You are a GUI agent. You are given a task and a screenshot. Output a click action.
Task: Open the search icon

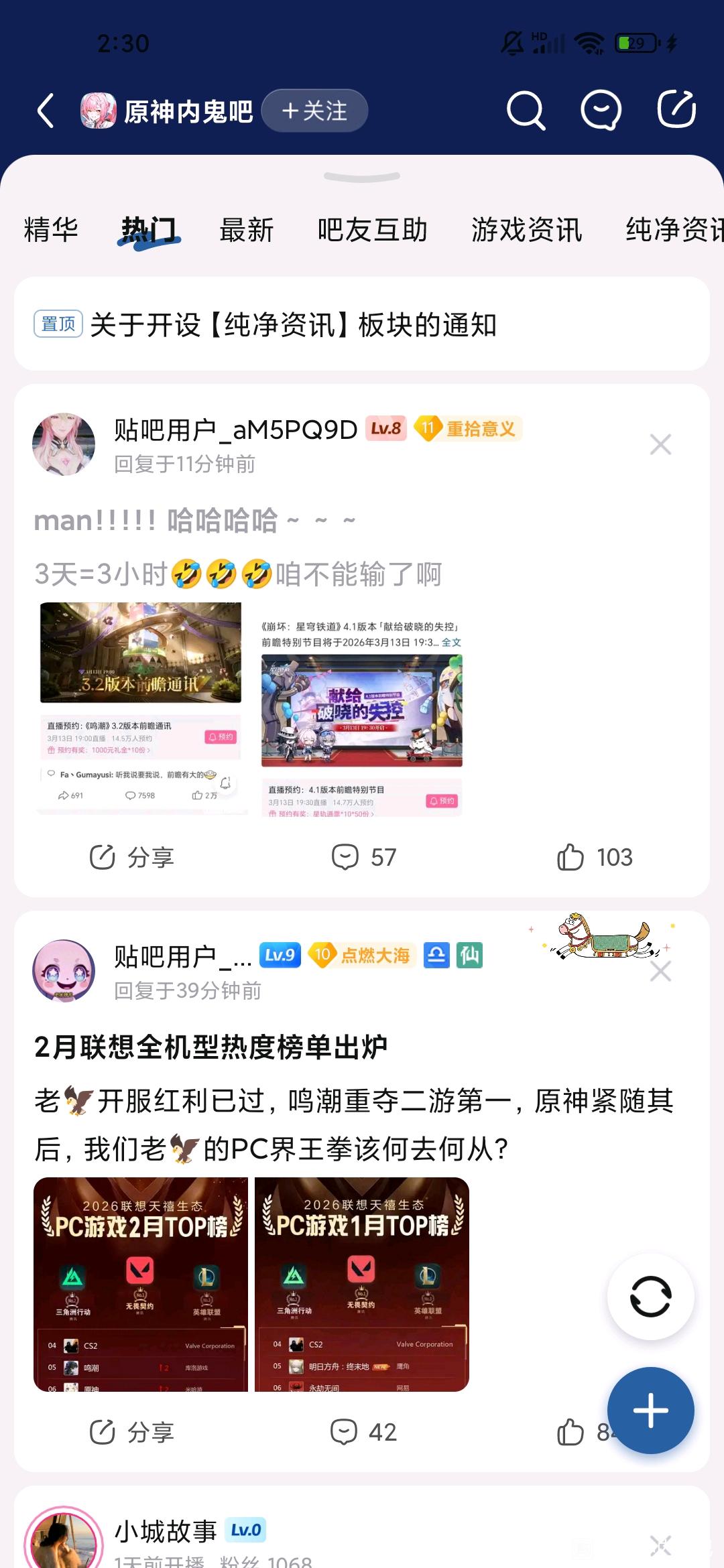tap(526, 111)
